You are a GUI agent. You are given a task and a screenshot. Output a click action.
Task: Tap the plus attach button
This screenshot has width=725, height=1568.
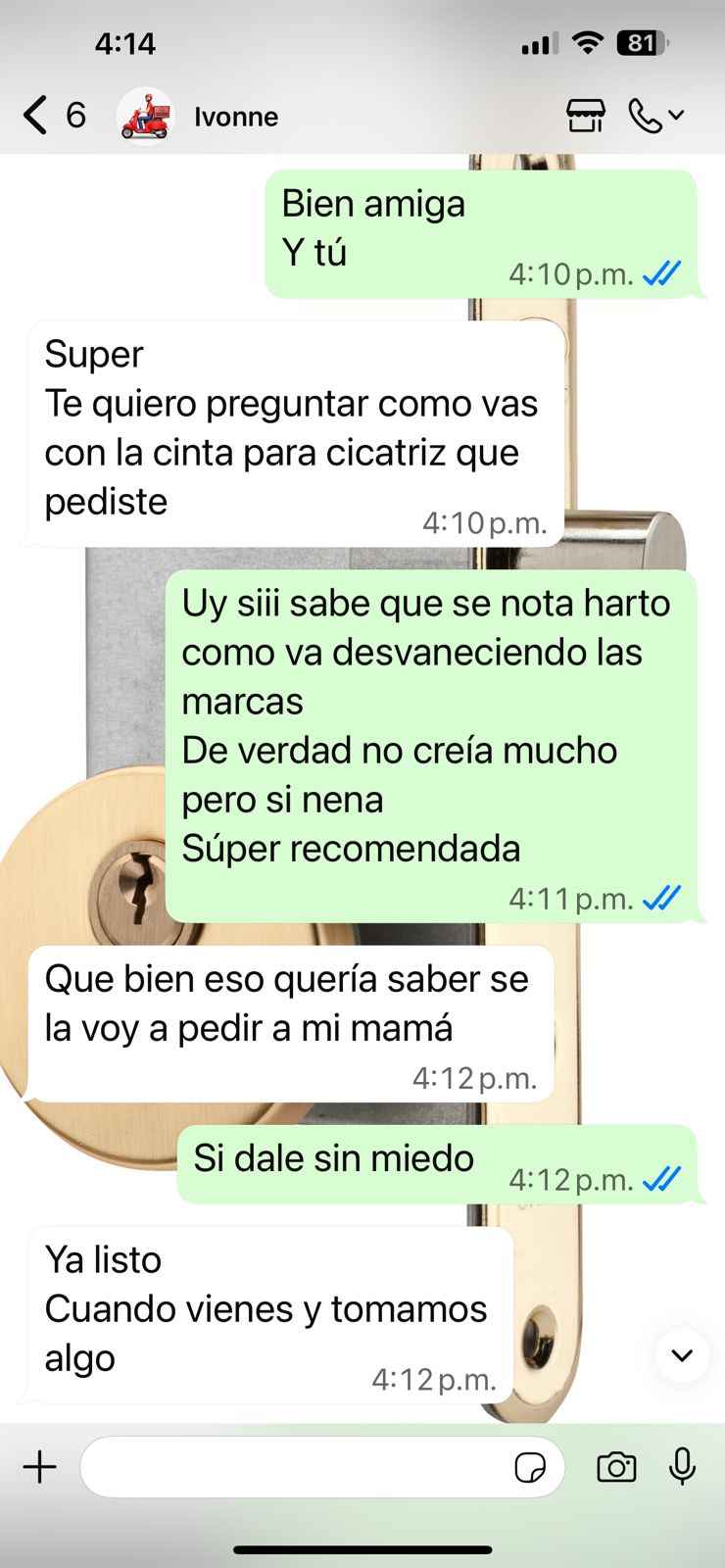[40, 1467]
